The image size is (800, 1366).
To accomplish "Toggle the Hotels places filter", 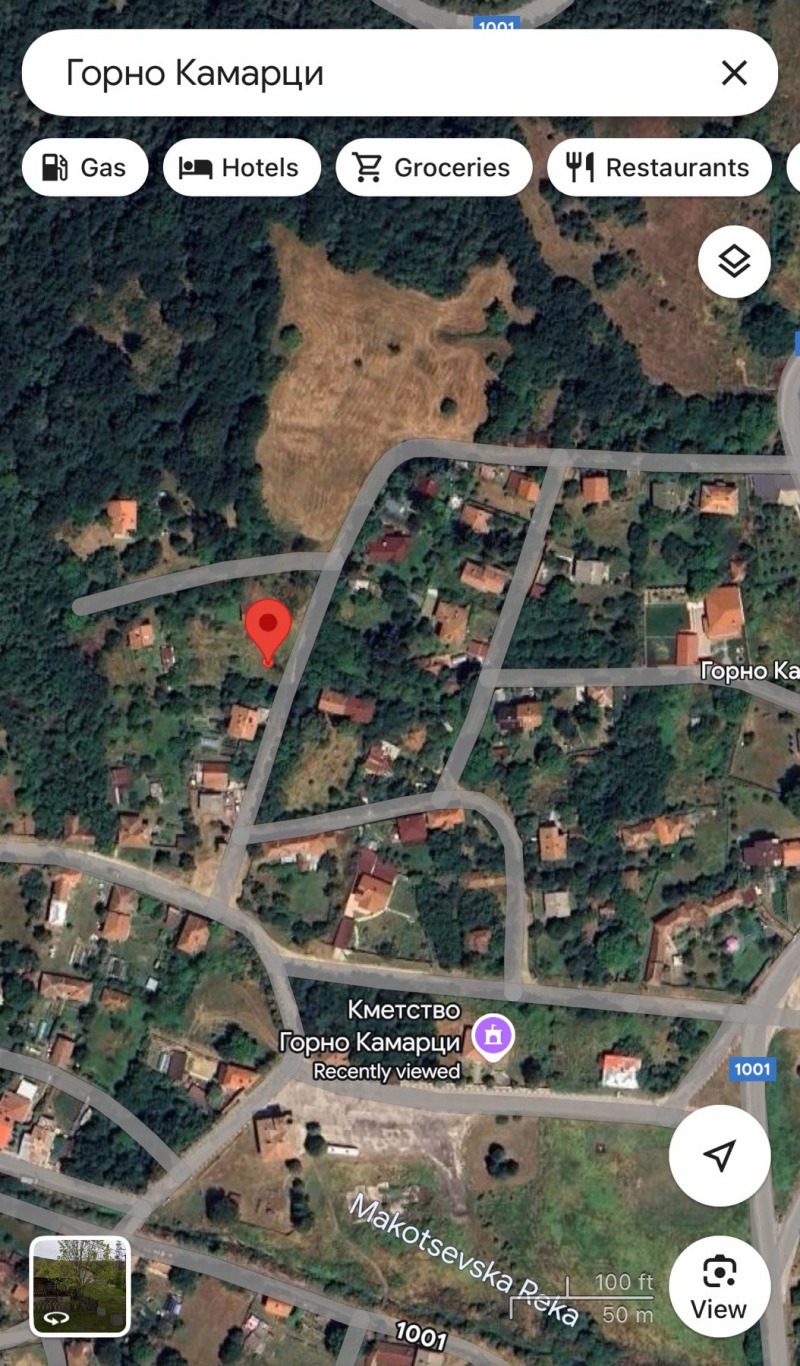I will coord(241,167).
